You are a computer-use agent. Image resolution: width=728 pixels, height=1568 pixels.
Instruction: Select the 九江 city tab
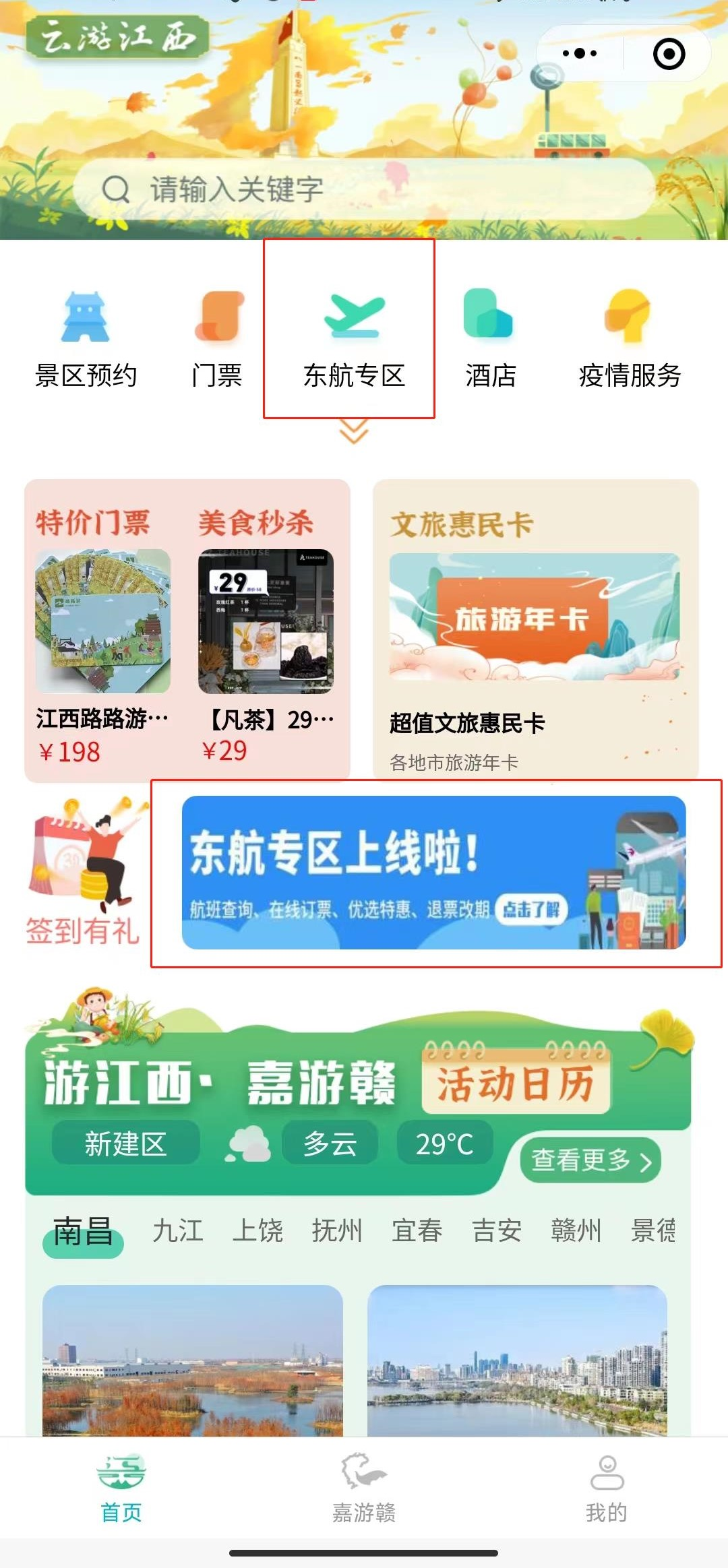[x=178, y=1230]
